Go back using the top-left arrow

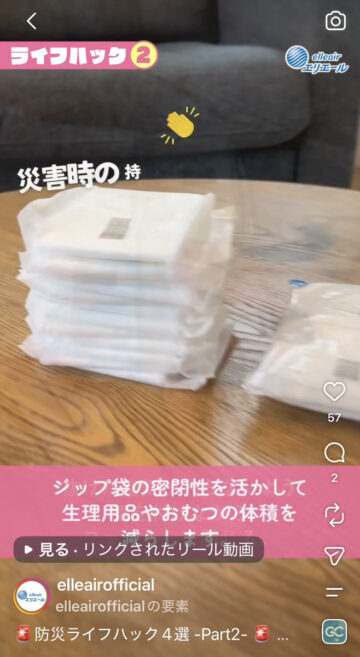pyautogui.click(x=31, y=21)
